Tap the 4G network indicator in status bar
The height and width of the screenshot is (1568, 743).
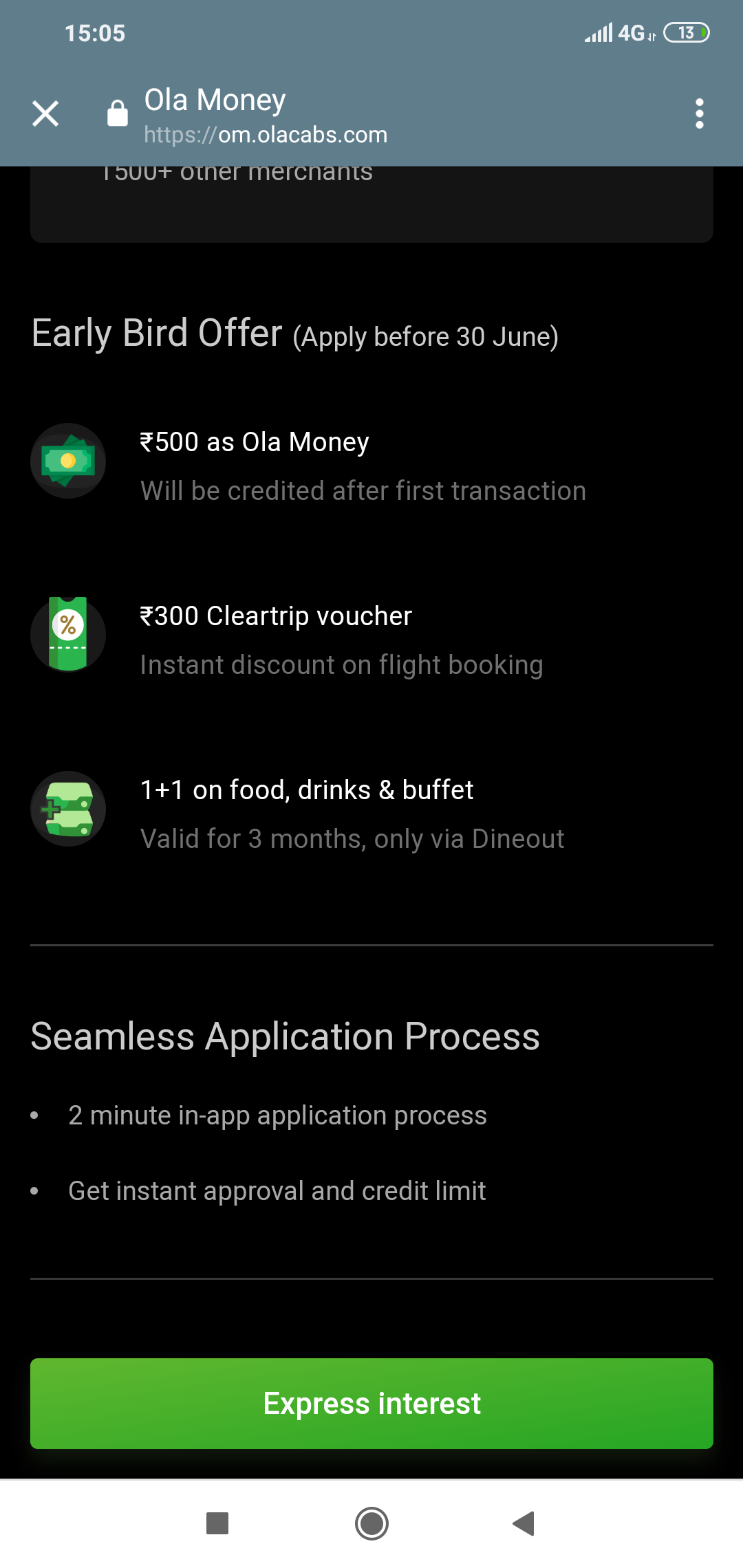pyautogui.click(x=630, y=32)
